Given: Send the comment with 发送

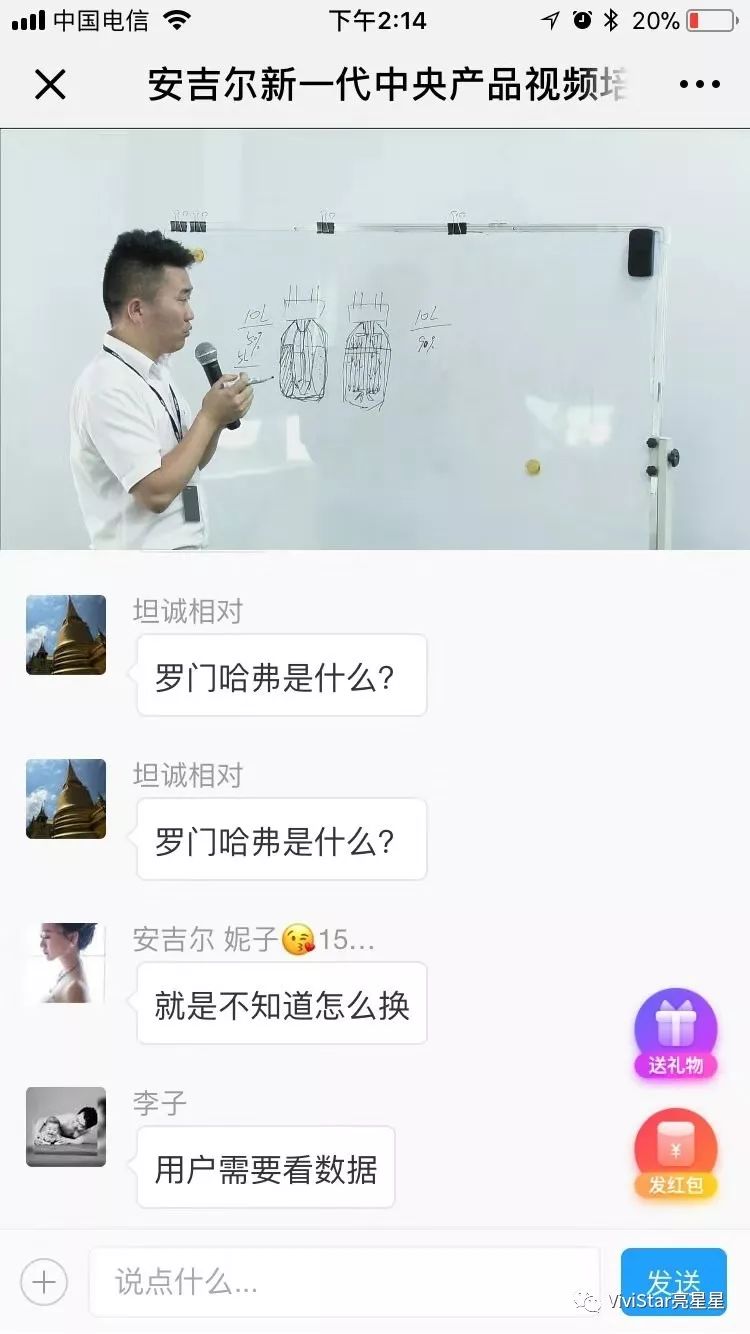Looking at the screenshot, I should [673, 1281].
